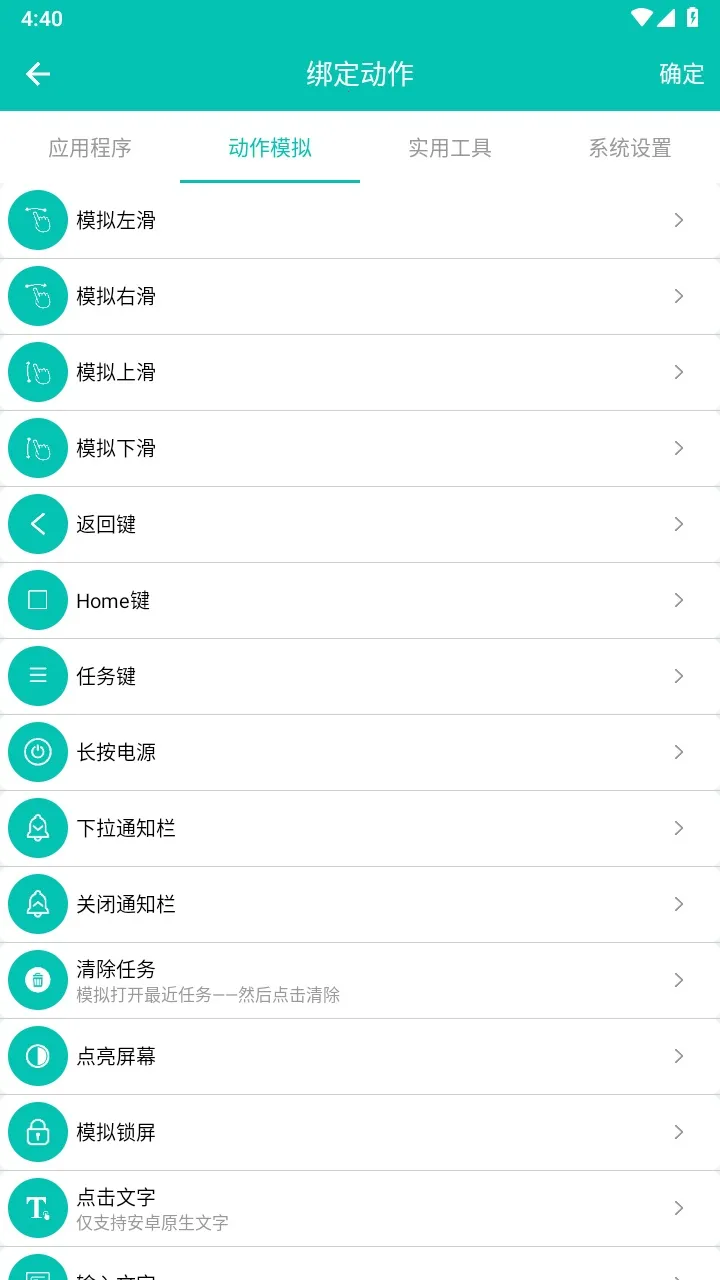Confirm with the 确定 button

point(681,74)
